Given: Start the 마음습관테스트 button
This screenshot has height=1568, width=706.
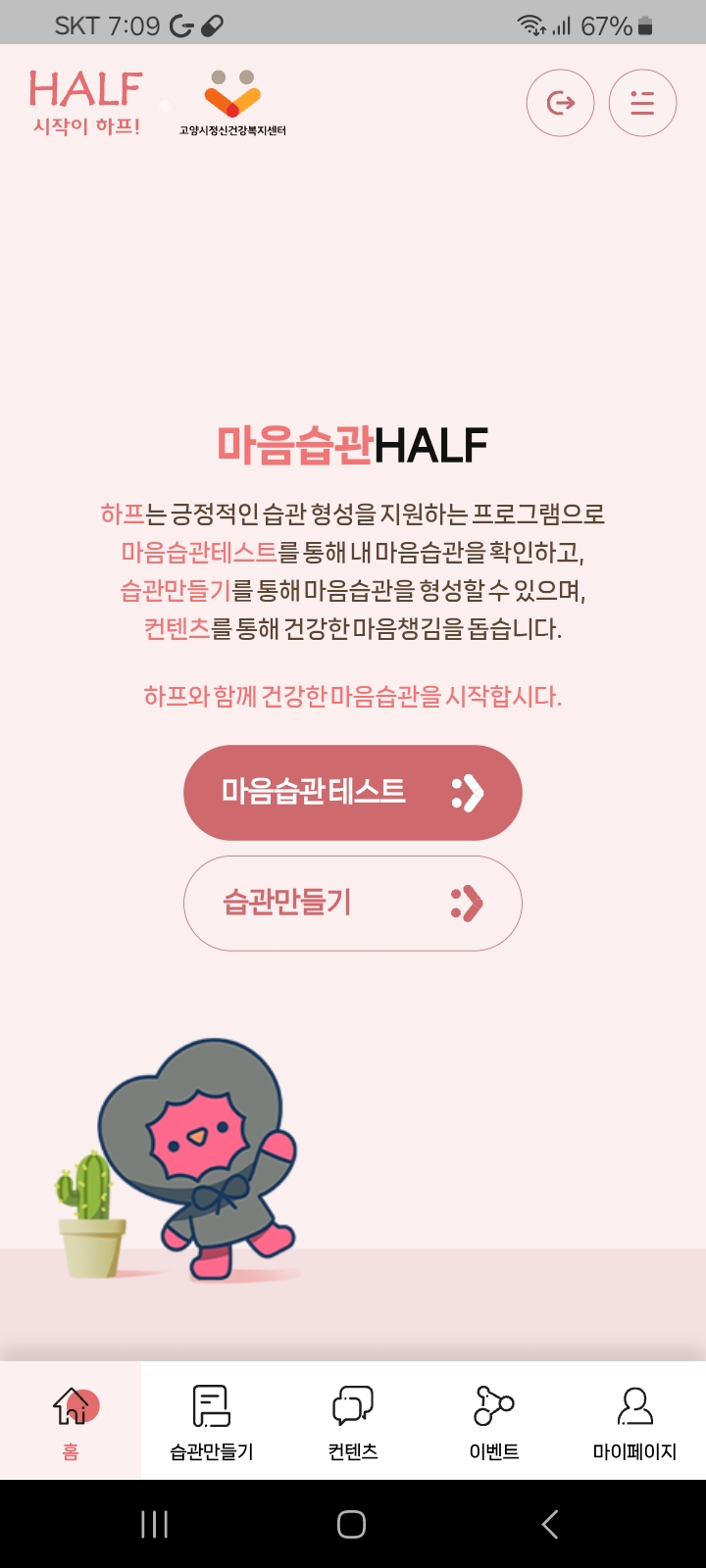Looking at the screenshot, I should point(352,792).
